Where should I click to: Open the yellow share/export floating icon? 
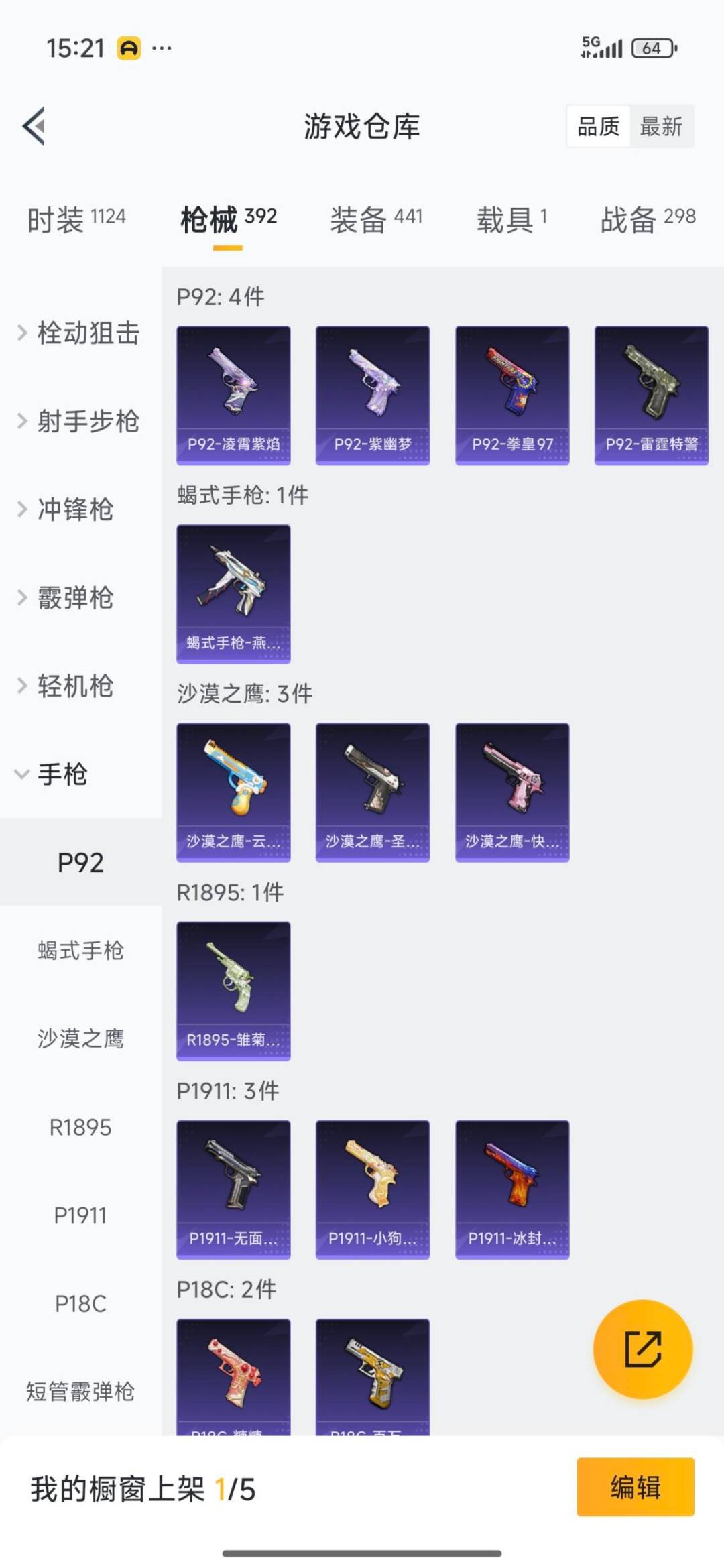642,1350
